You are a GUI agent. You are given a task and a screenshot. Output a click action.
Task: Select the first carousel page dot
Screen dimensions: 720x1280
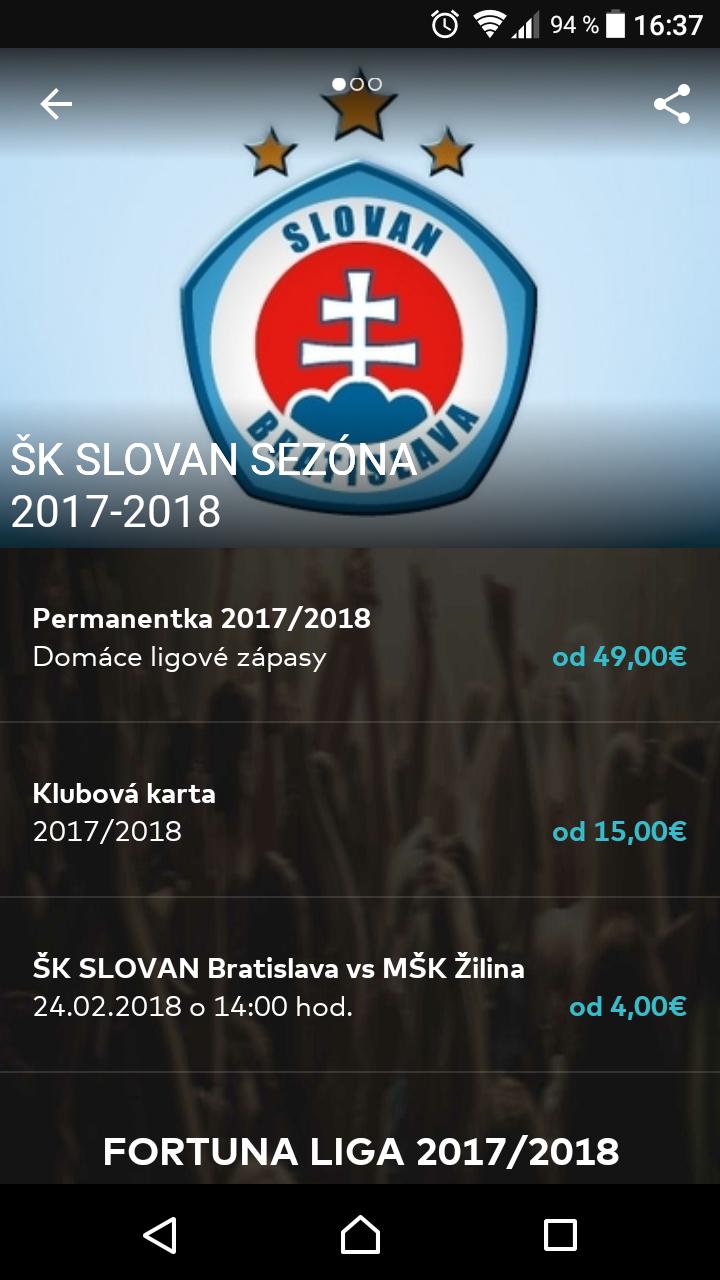click(337, 85)
